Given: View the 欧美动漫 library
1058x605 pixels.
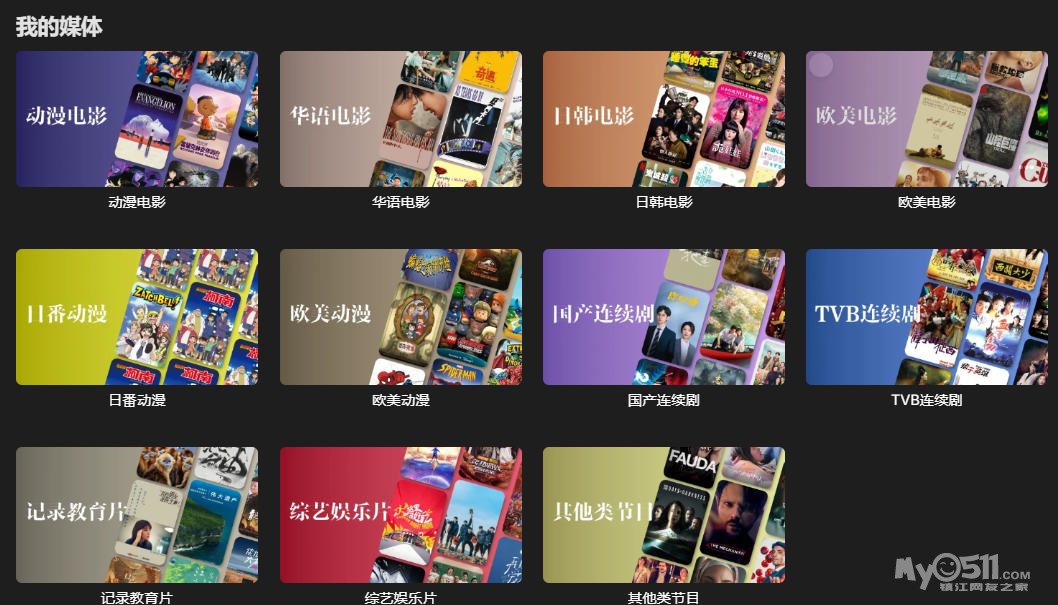Looking at the screenshot, I should tap(400, 317).
